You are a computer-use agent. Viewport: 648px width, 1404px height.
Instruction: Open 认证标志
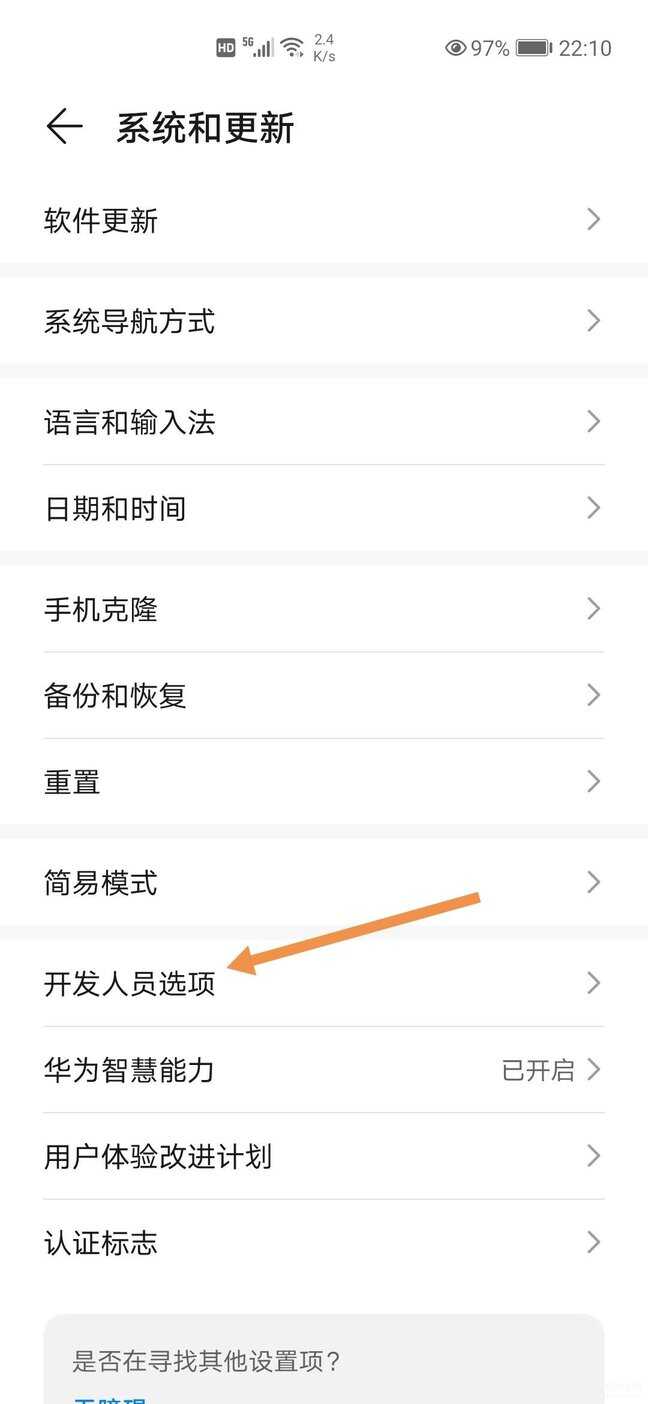[323, 1242]
